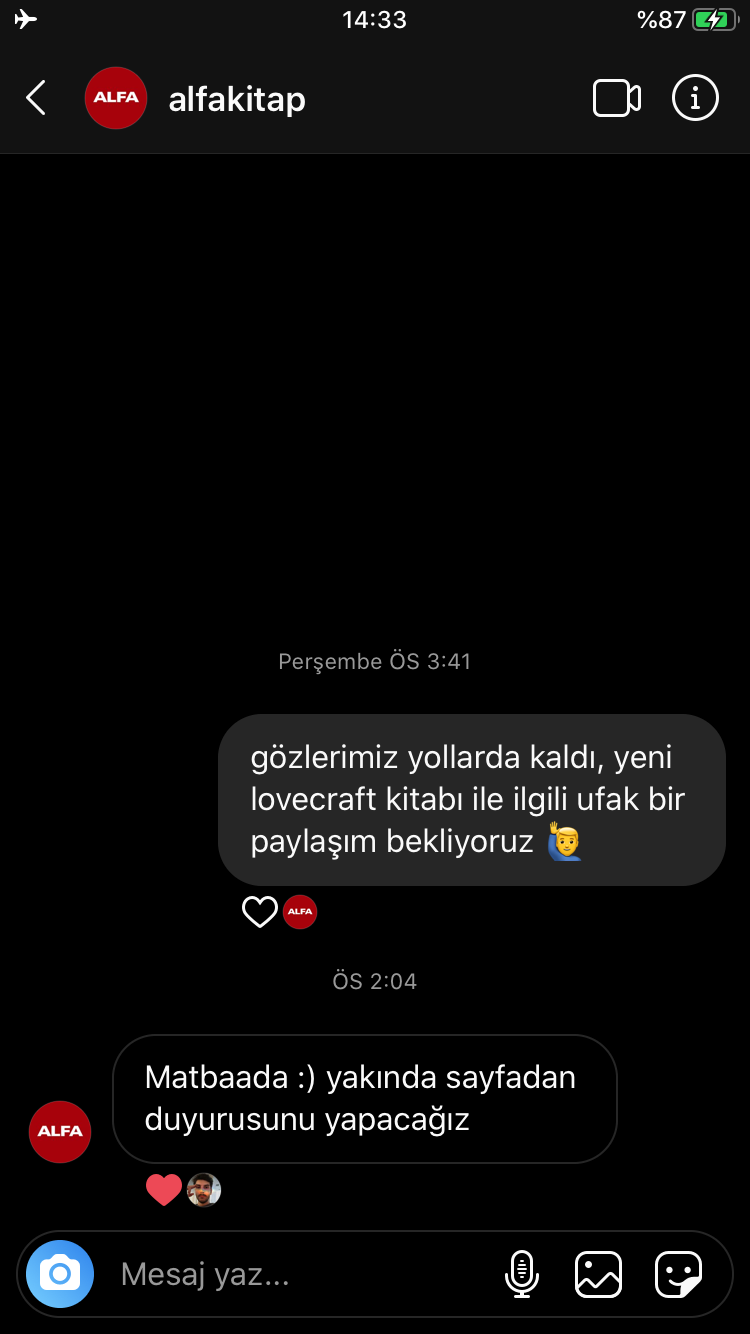
Task: View heart reaction on the lovecraft message
Action: point(260,912)
